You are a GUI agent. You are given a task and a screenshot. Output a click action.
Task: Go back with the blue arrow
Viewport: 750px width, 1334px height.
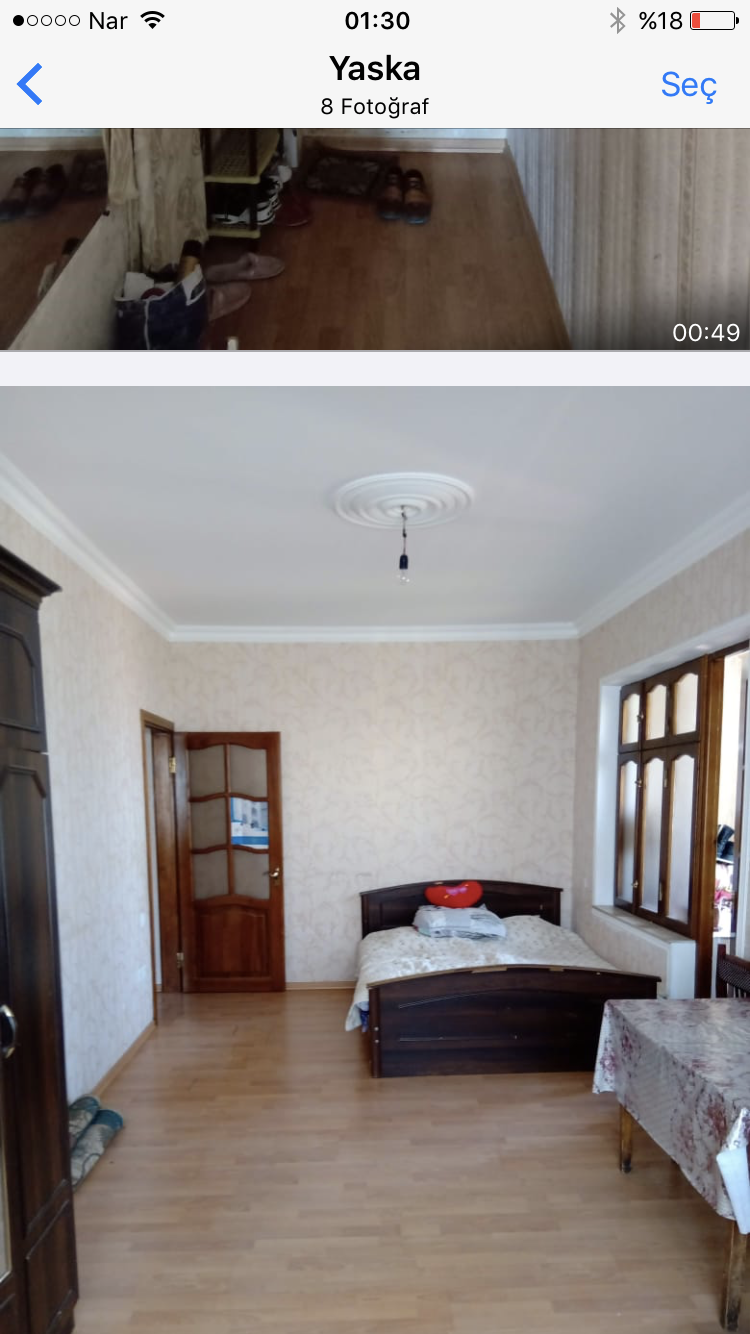click(x=30, y=84)
